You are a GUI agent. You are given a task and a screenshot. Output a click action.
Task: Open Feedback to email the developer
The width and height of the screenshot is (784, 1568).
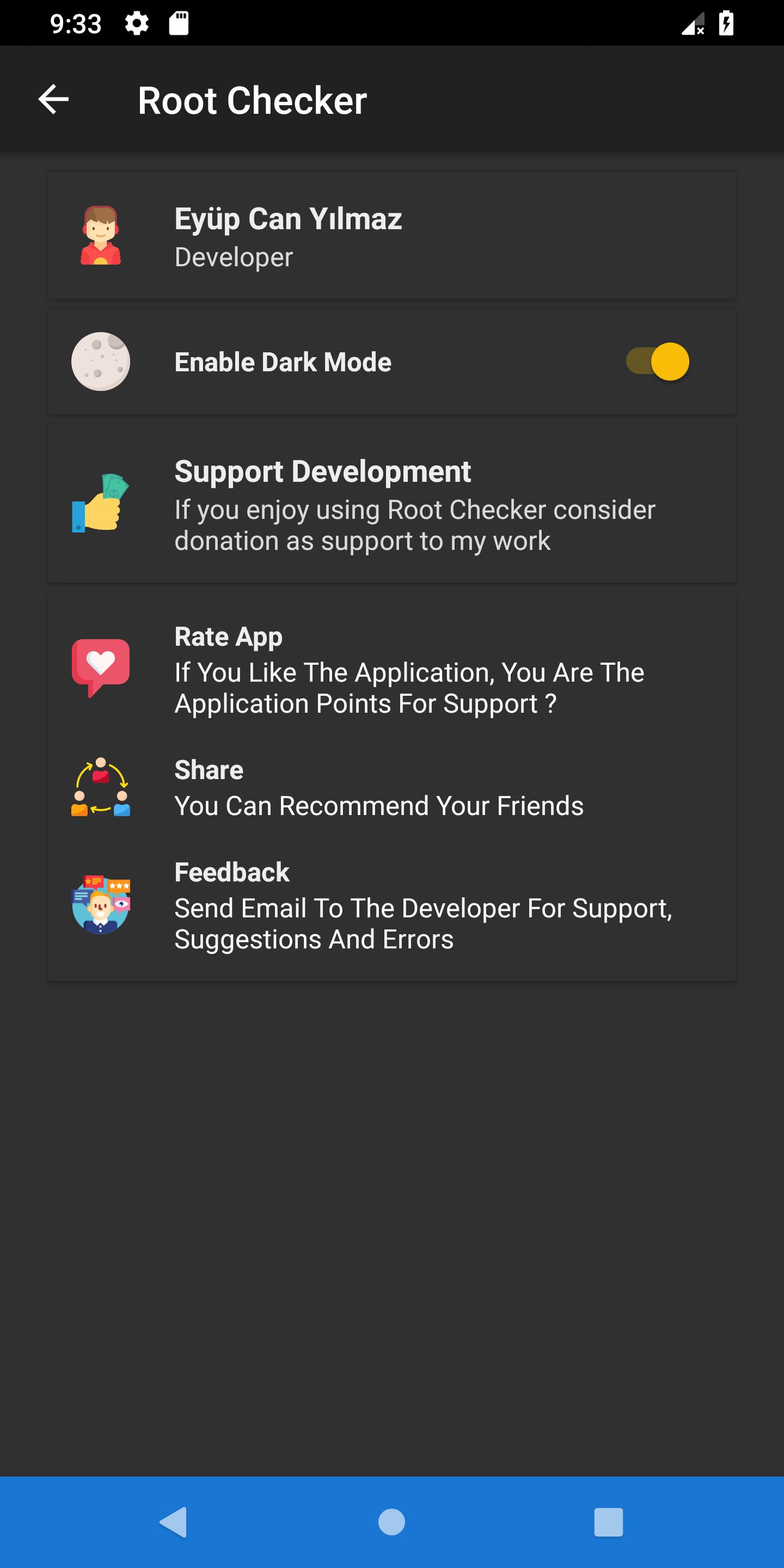pos(392,905)
